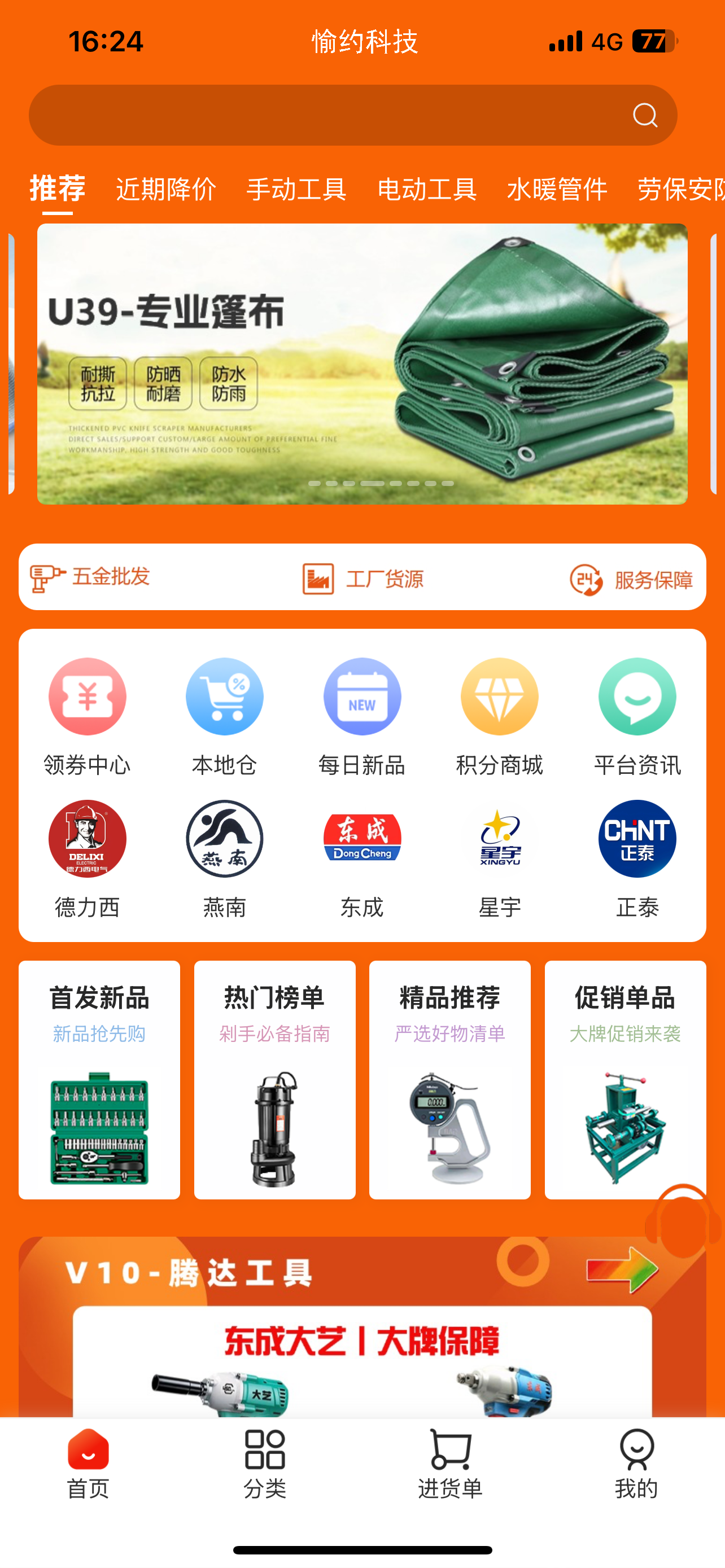Tap the search magnifier icon
Screen dimensions: 725x1568
[645, 115]
